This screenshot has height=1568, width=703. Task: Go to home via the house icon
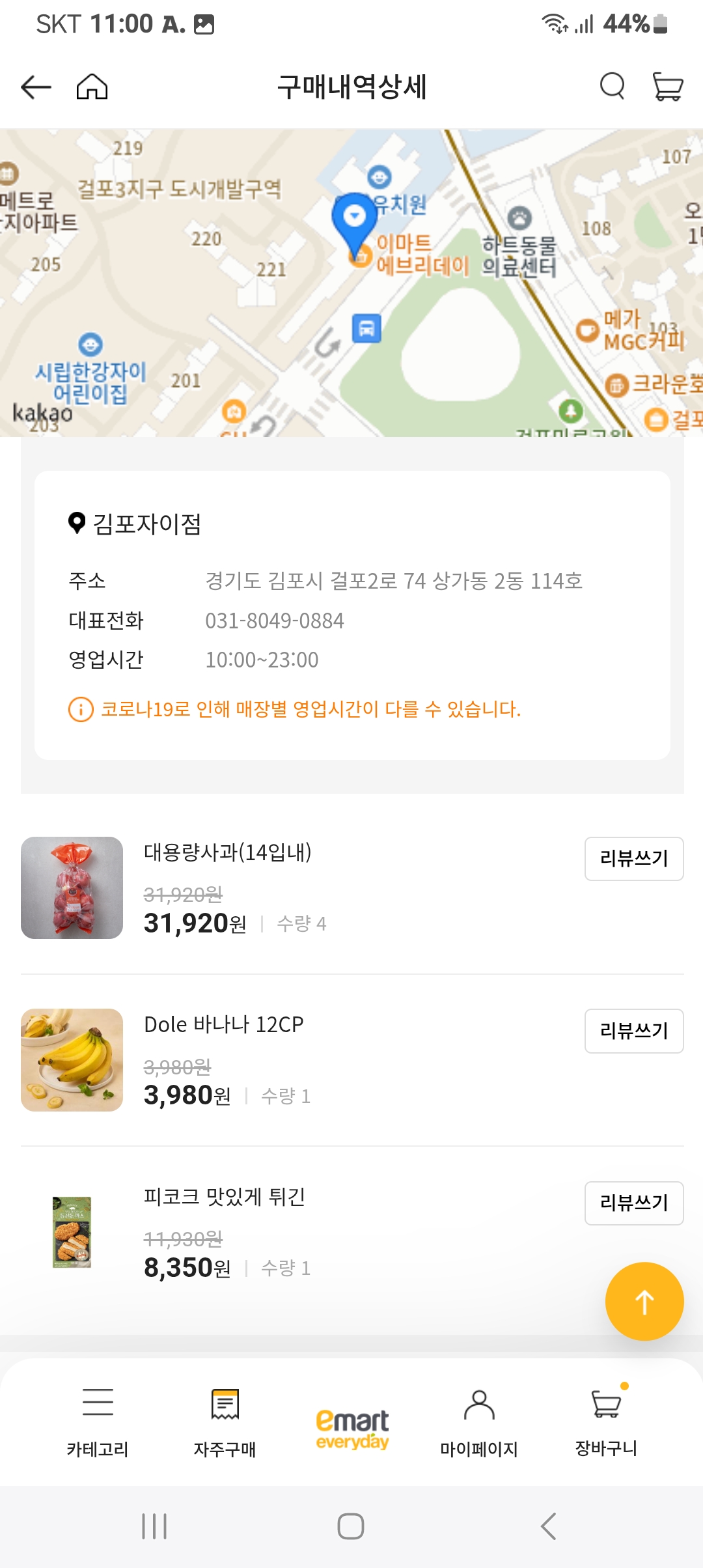coord(92,87)
